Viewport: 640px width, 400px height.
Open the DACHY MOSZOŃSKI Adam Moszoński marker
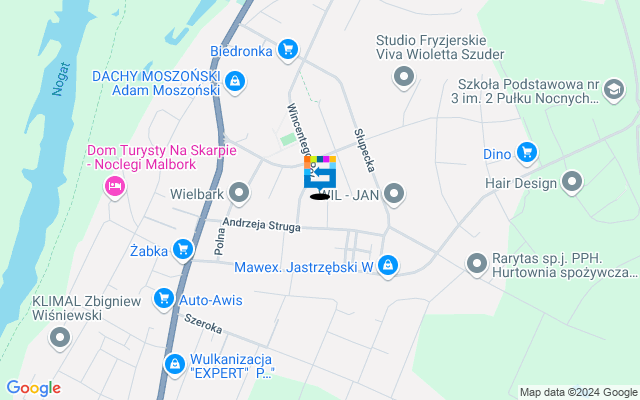click(x=234, y=82)
